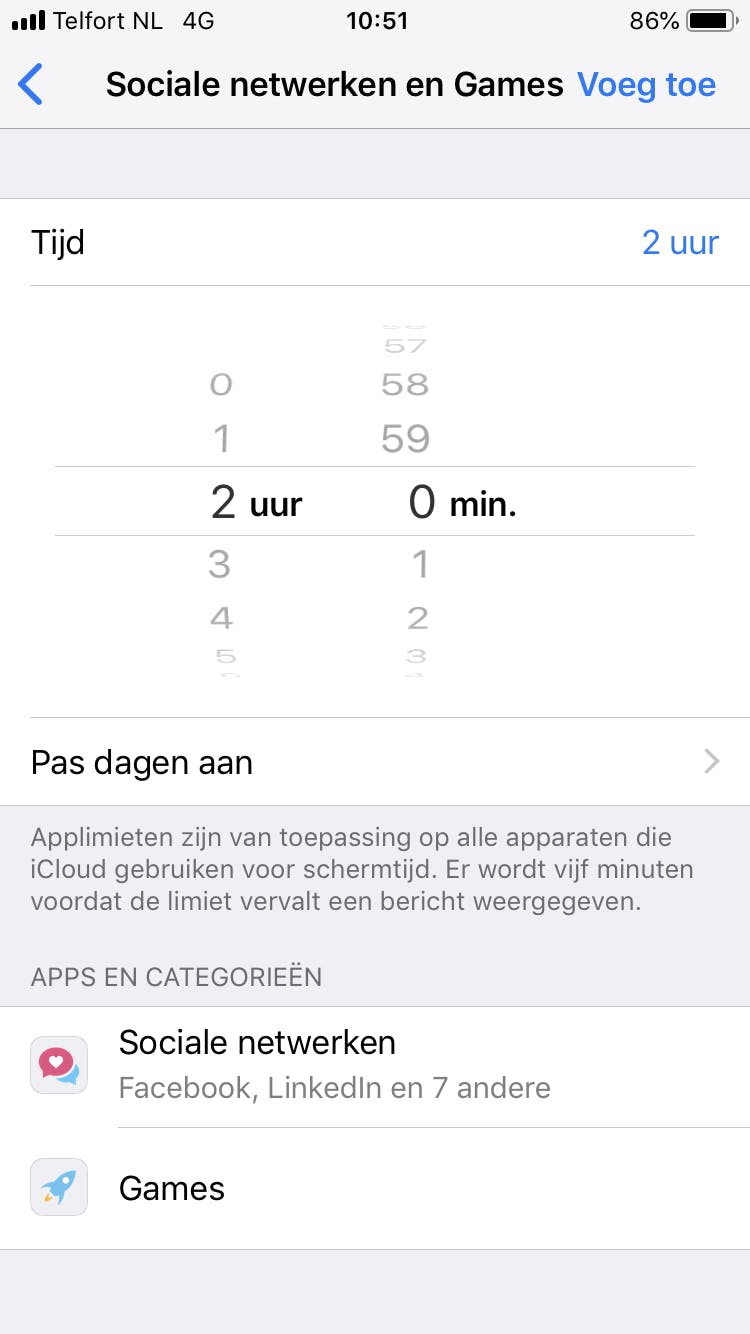Viewport: 750px width, 1334px height.
Task: Tap the gray chevron next to Pas dagen aan
Action: (711, 761)
